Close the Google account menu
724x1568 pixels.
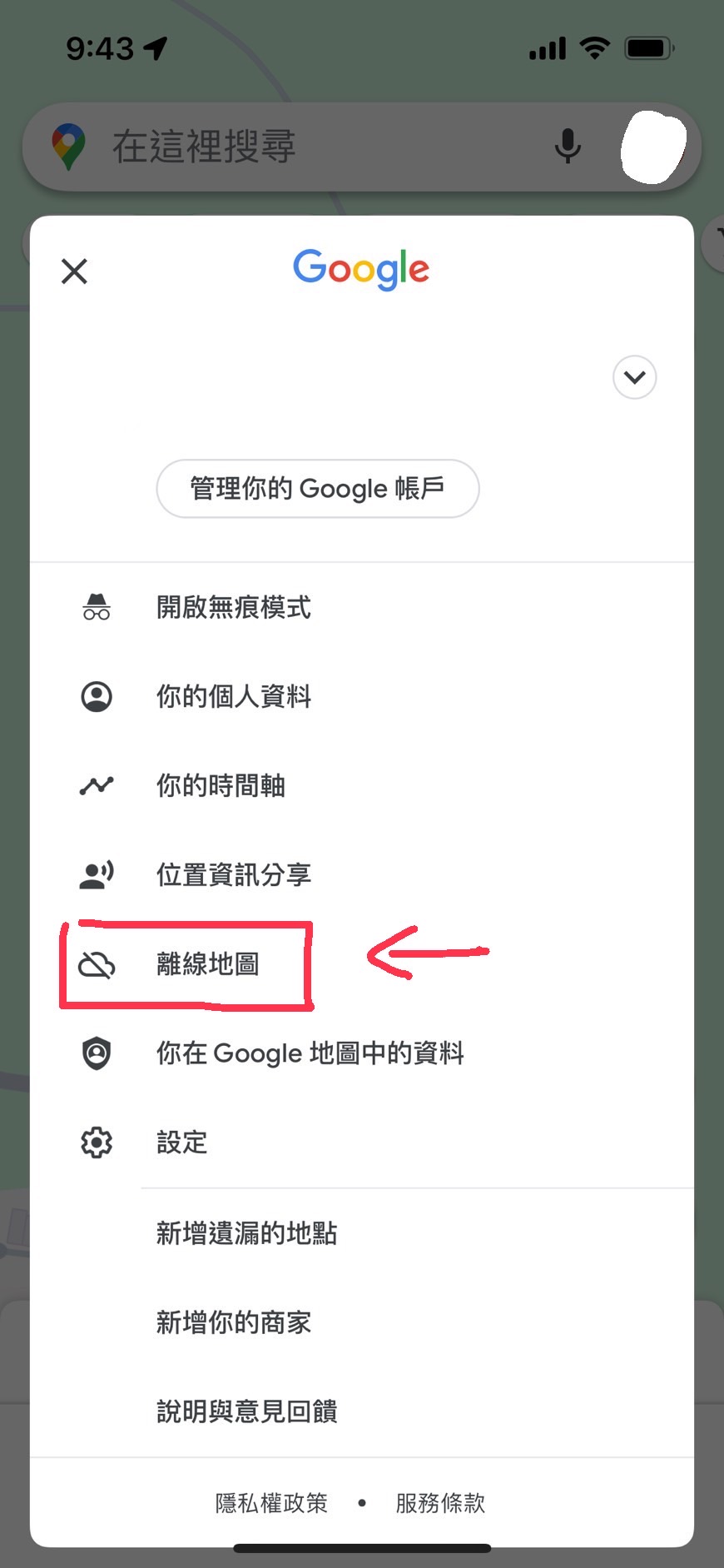coord(74,271)
